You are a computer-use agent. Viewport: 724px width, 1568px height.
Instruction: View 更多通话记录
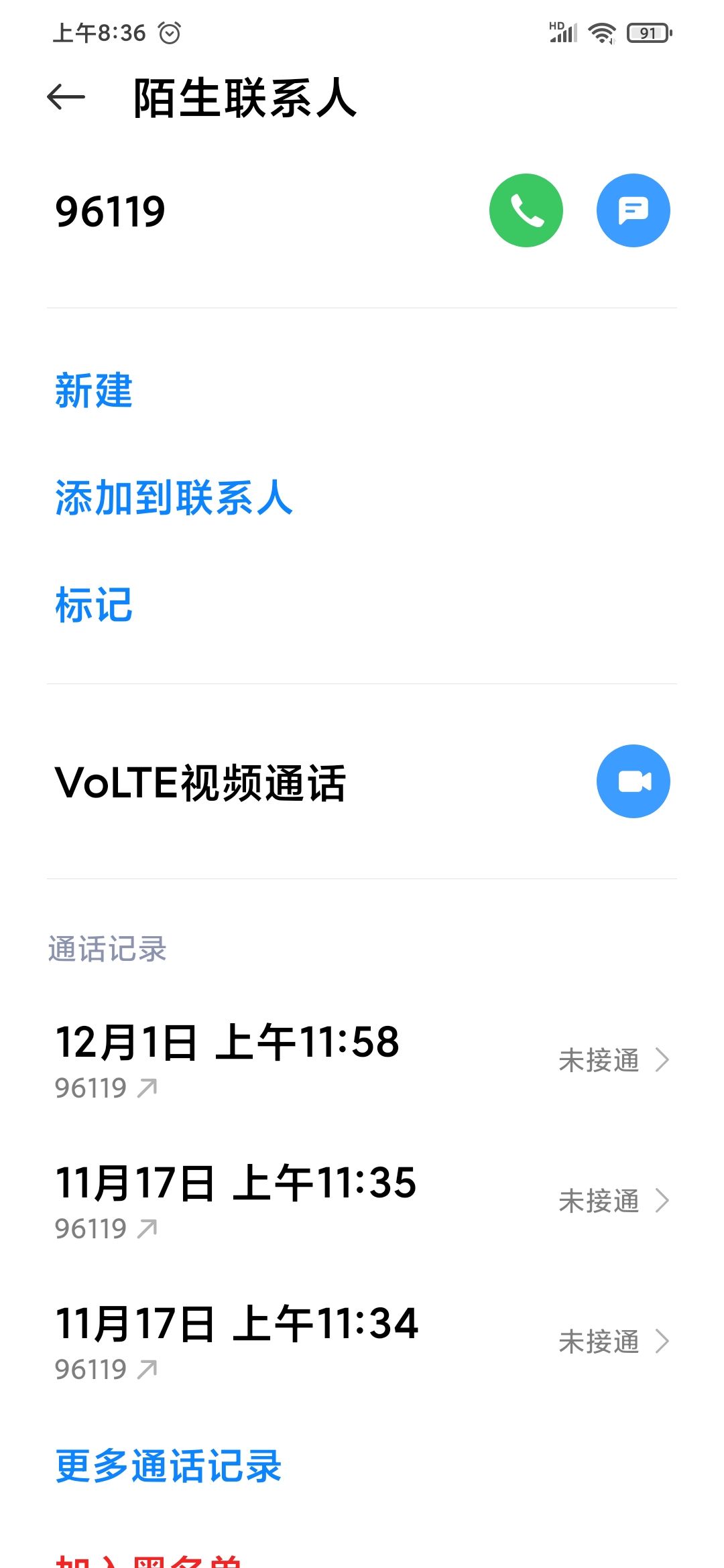point(168,1466)
